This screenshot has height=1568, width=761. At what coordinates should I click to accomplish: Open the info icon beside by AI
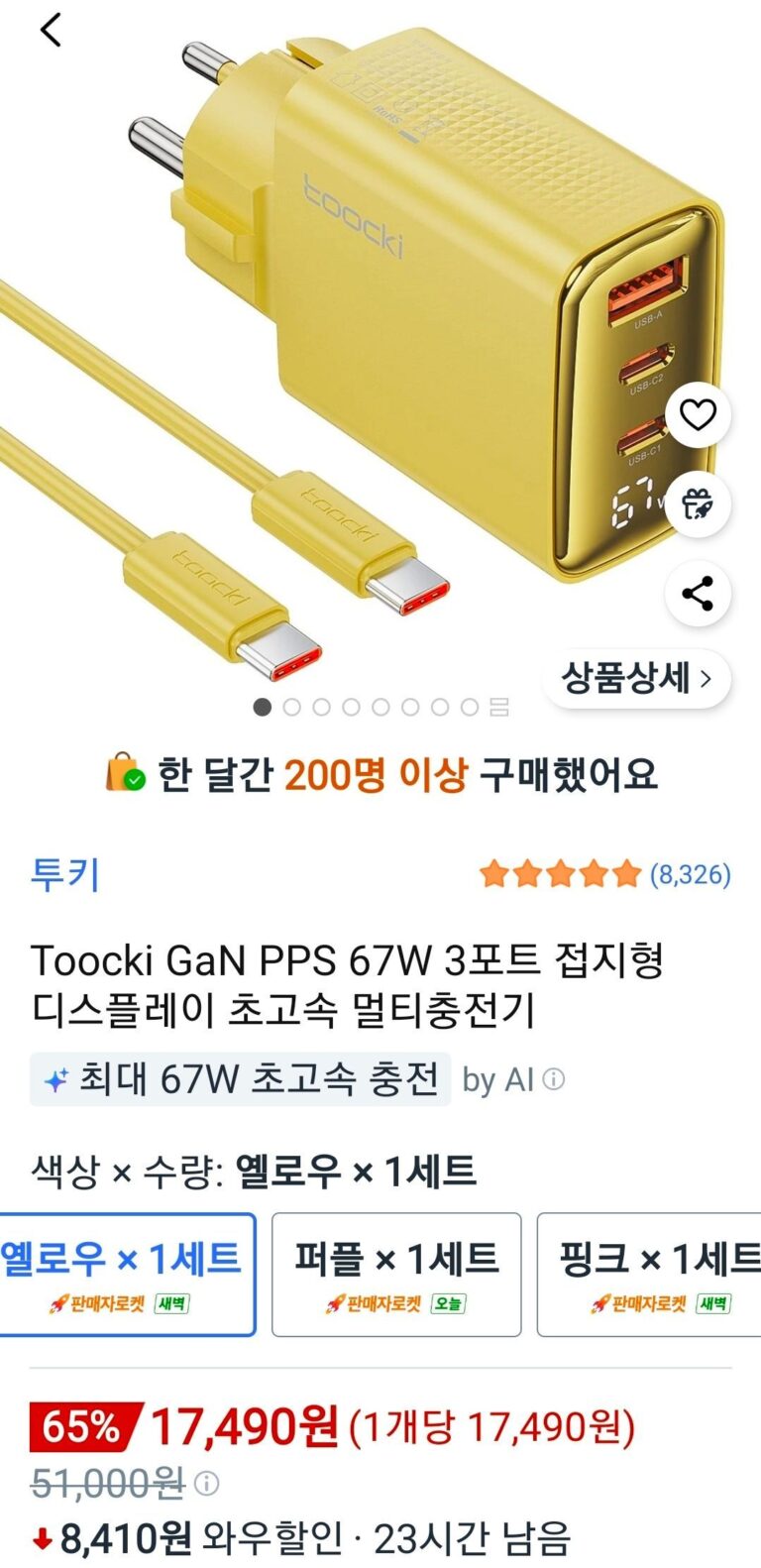[x=554, y=1079]
